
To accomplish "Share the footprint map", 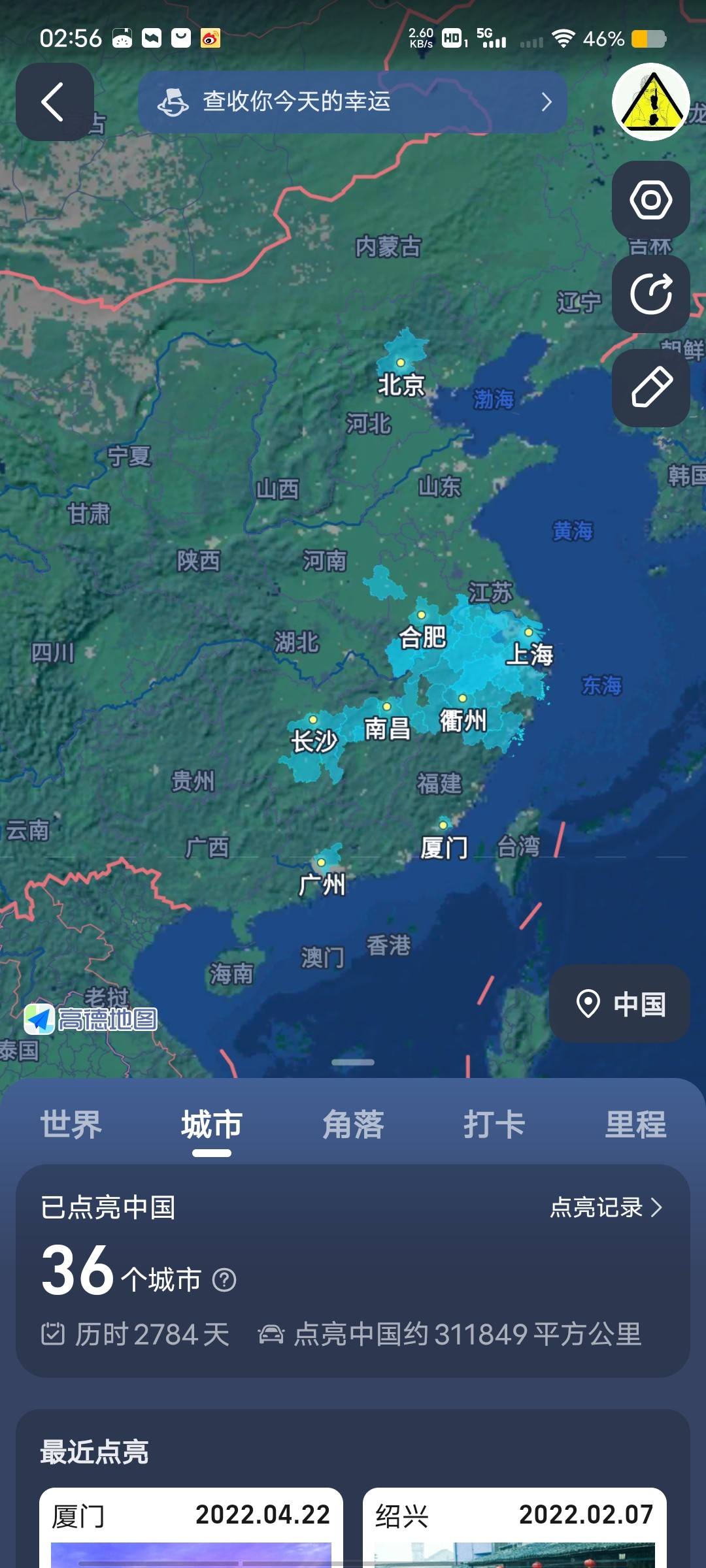I will point(651,294).
